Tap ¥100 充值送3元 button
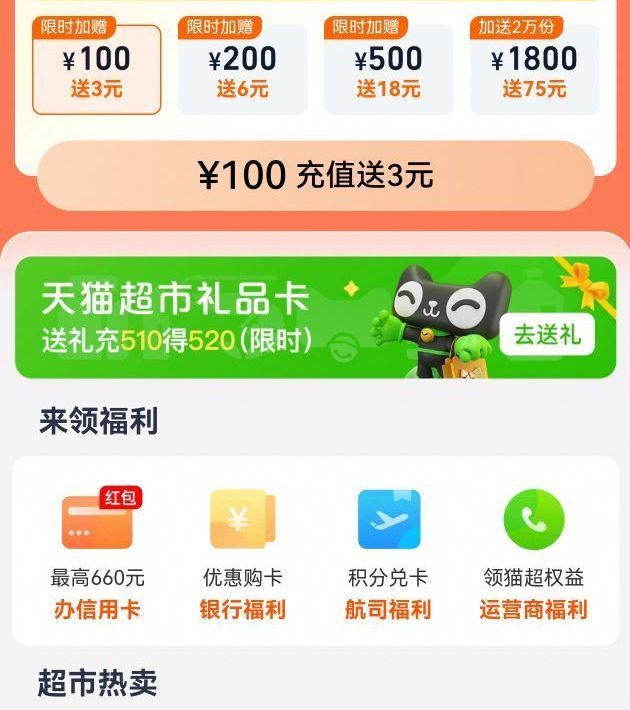This screenshot has width=630, height=710. pyautogui.click(x=315, y=176)
